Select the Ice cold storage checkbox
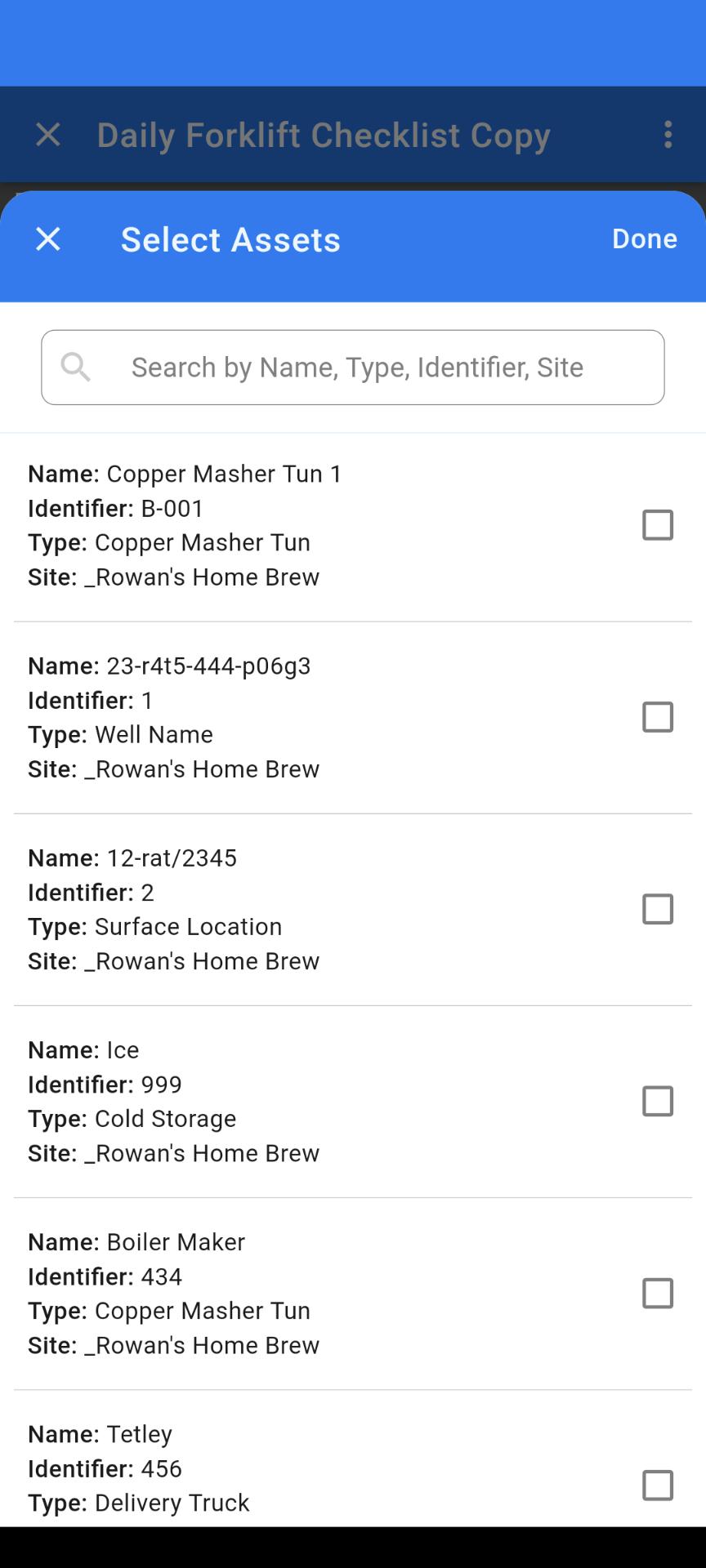 [658, 1101]
